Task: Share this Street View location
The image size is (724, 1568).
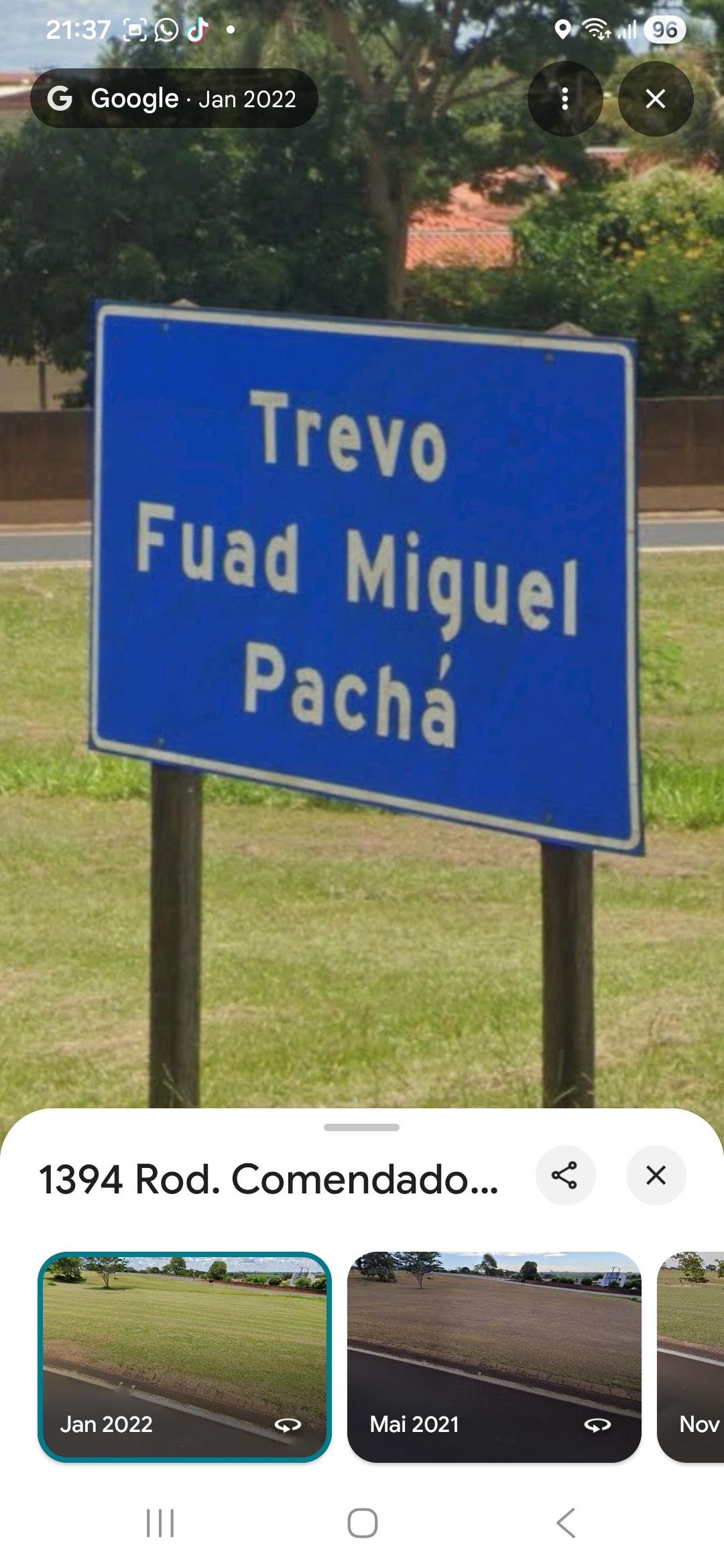Action: 565,1175
